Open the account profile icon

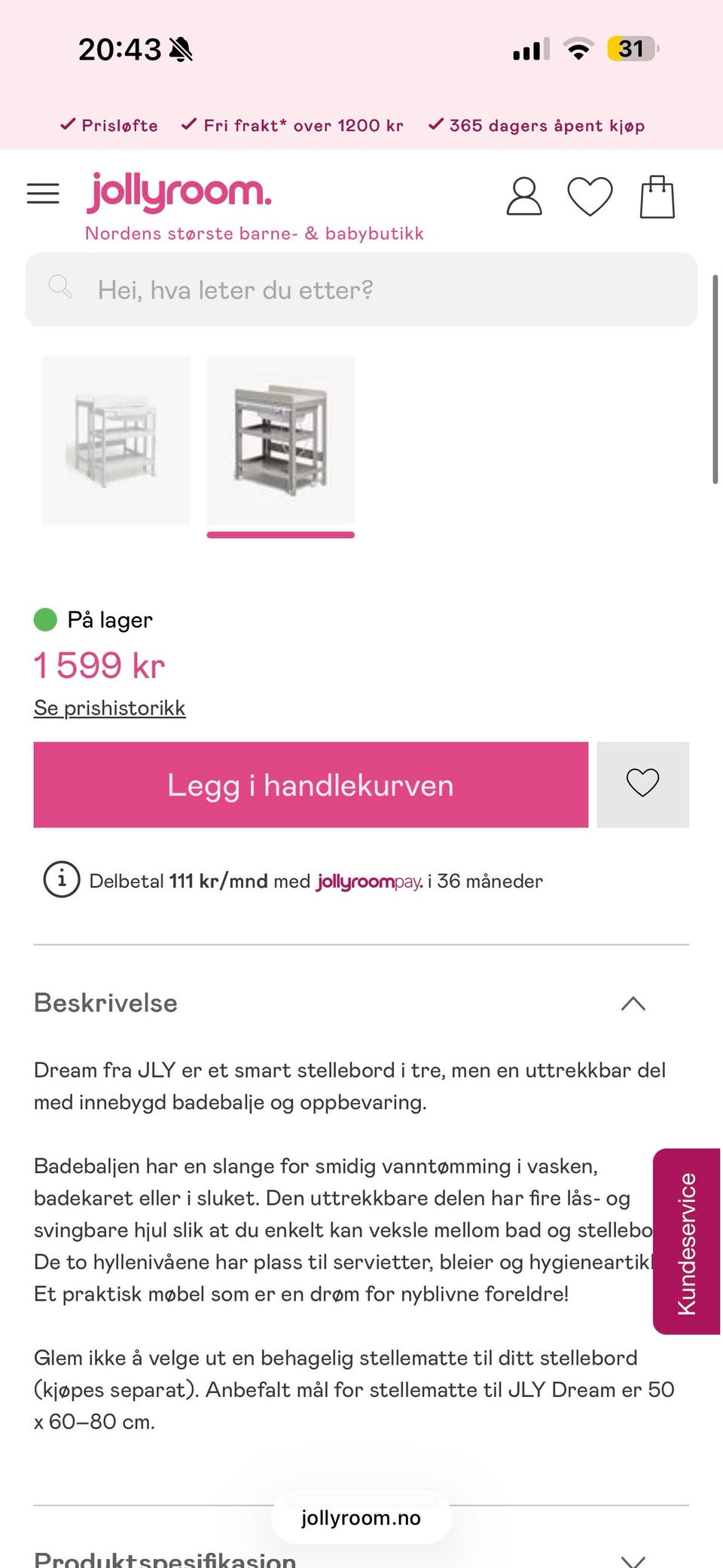point(524,195)
